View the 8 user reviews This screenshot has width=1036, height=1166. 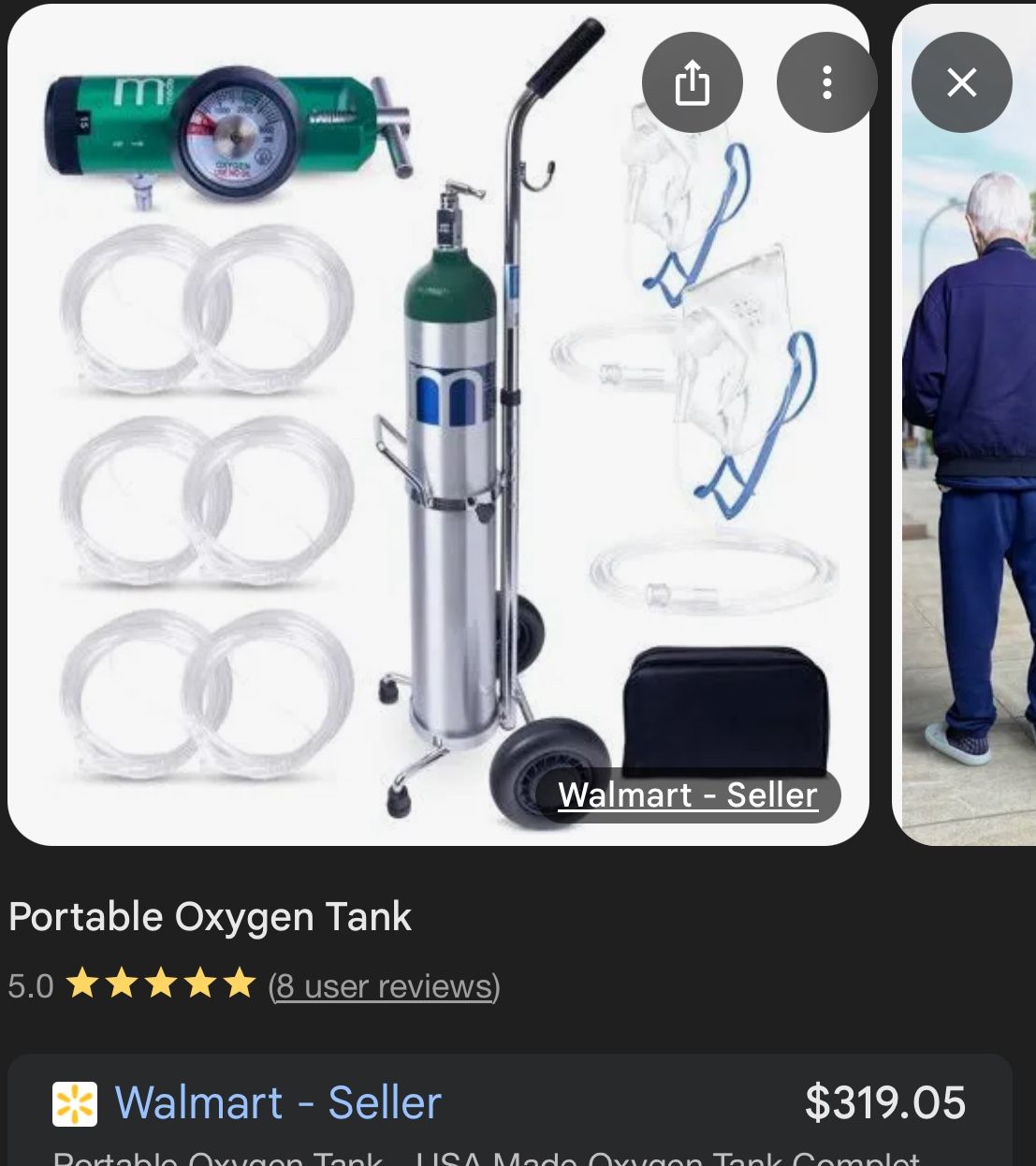click(x=384, y=986)
